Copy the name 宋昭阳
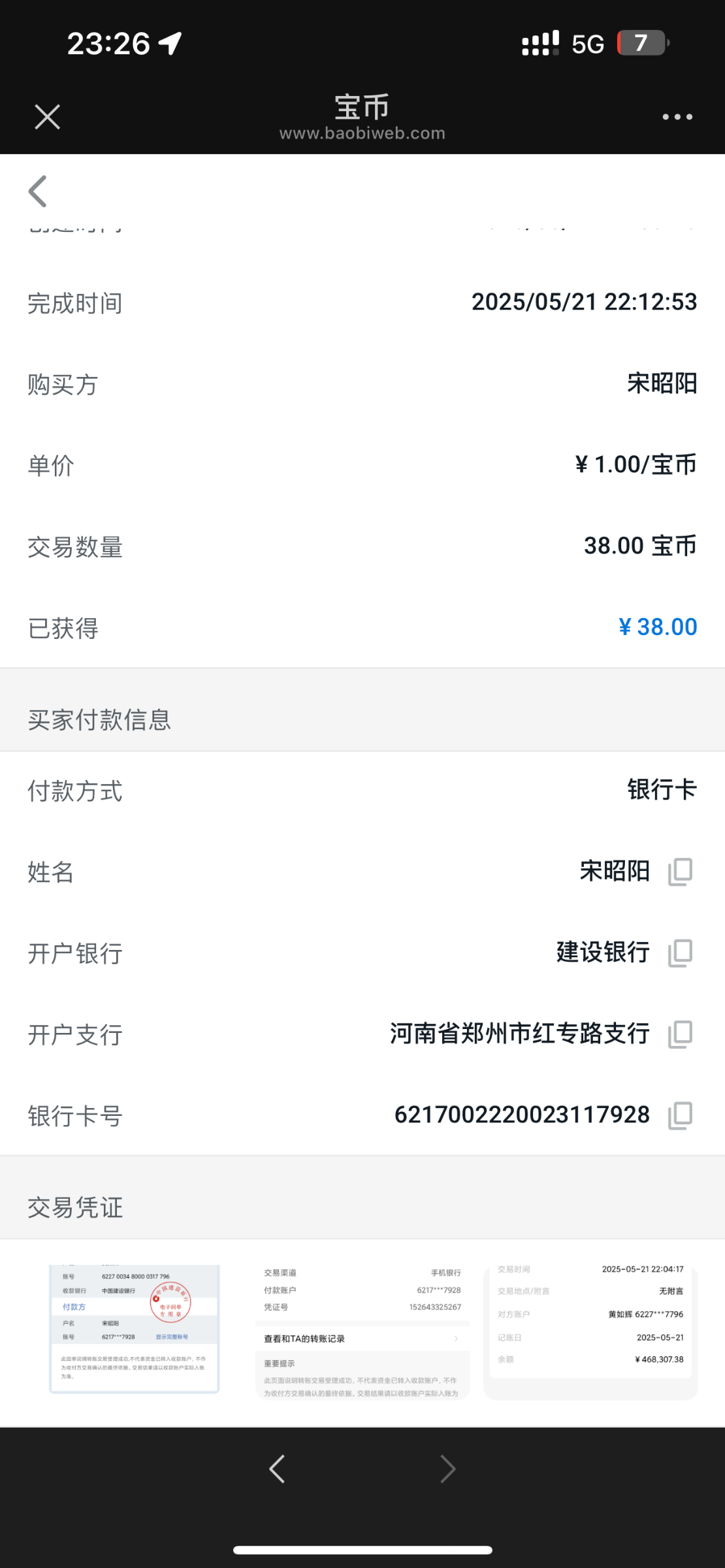The image size is (725, 1568). point(680,872)
